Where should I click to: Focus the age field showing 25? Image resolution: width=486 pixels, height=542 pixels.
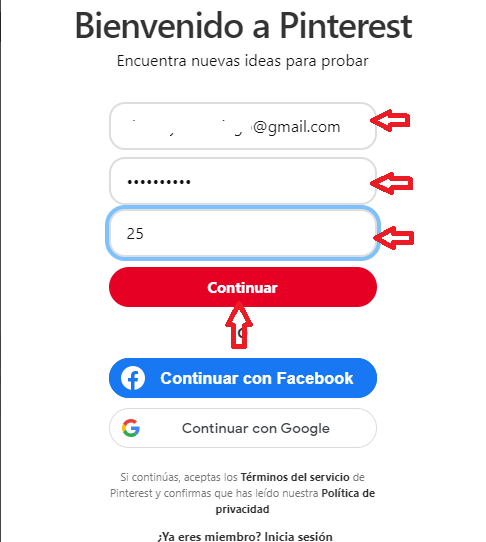click(243, 233)
